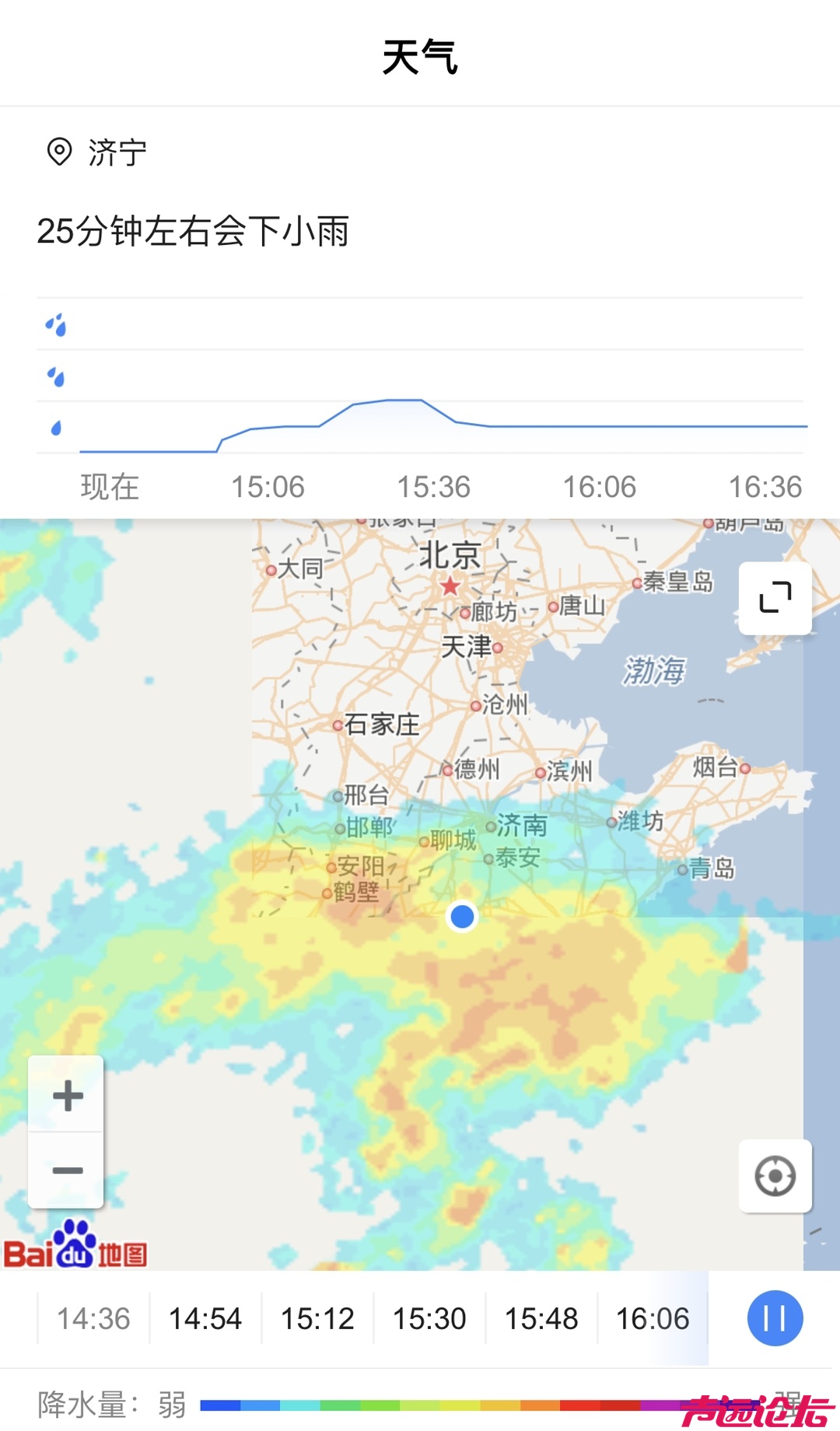The width and height of the screenshot is (840, 1431).
Task: Pause the radar animation playback
Action: click(775, 1318)
